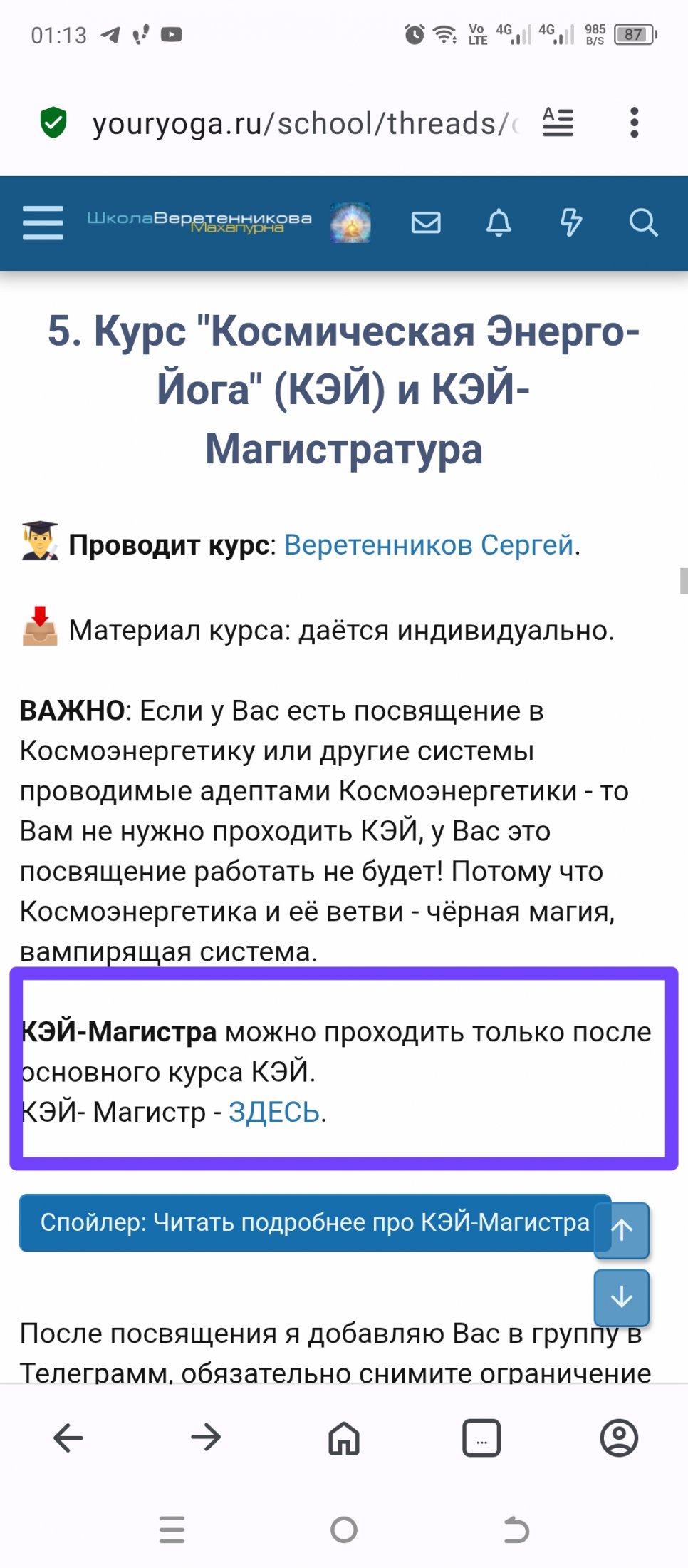Open the site hamburger menu
The image size is (688, 1568).
point(43,222)
